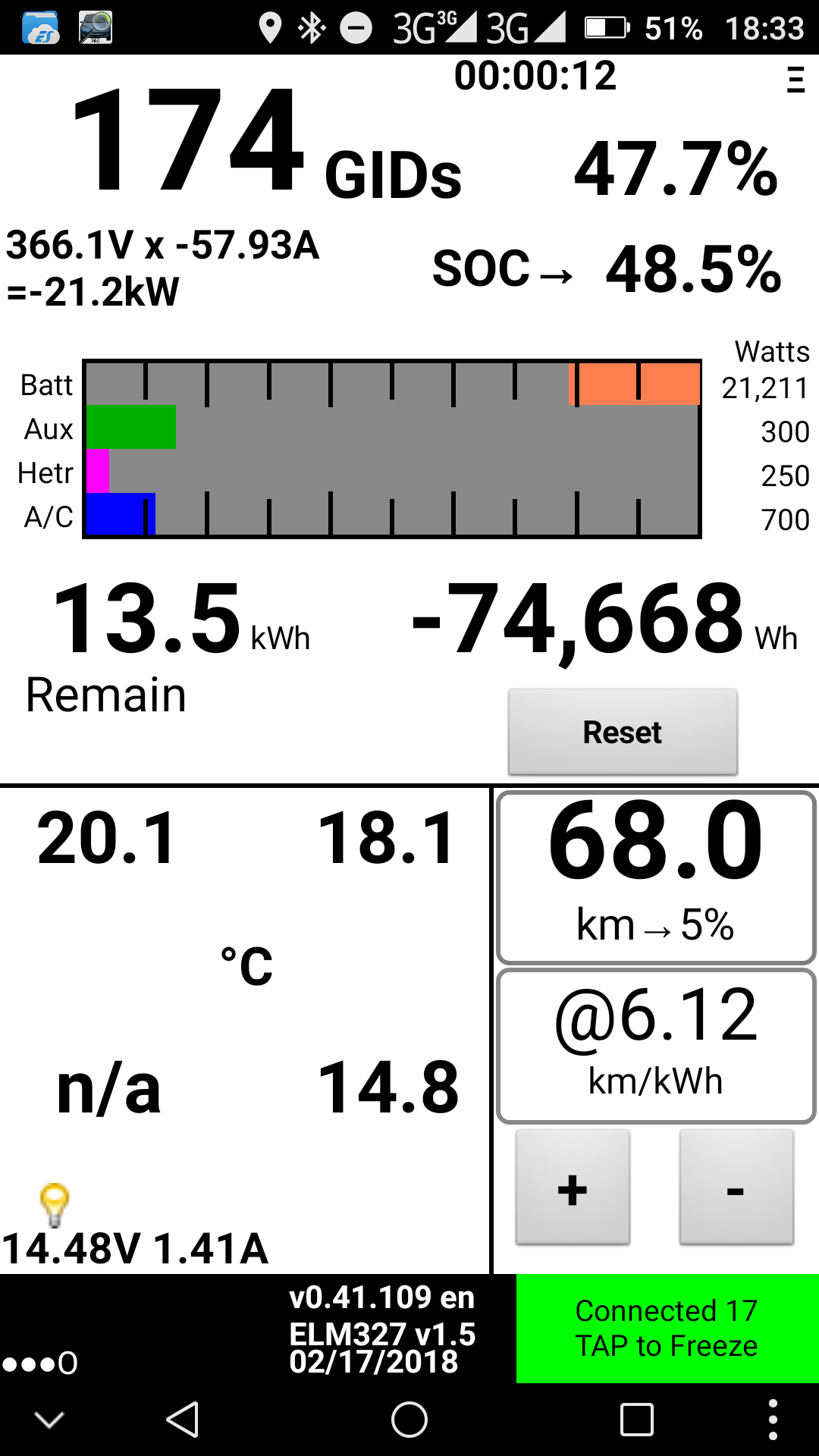
Task: Go to the home screen
Action: coord(409,1420)
